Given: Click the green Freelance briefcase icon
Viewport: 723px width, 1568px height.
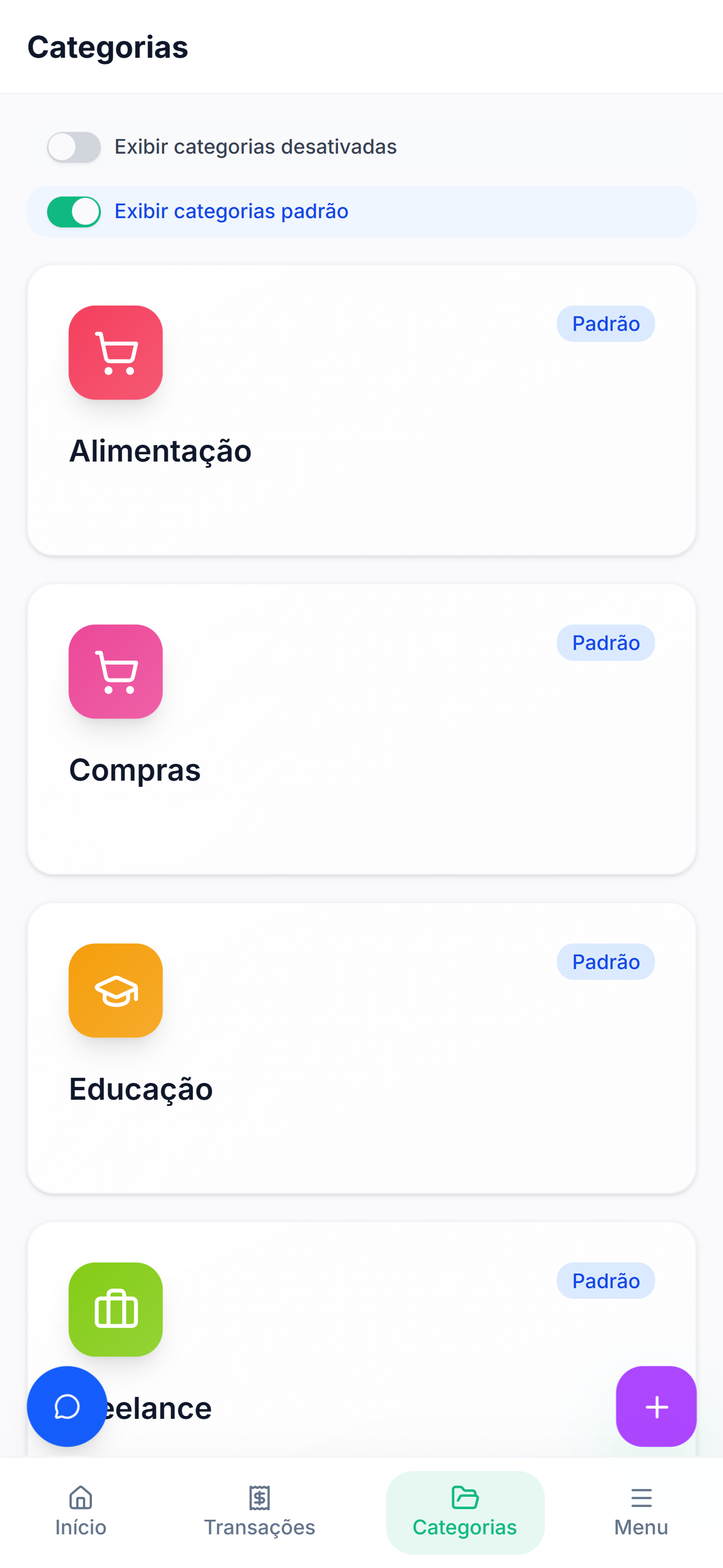Looking at the screenshot, I should tap(115, 1310).
